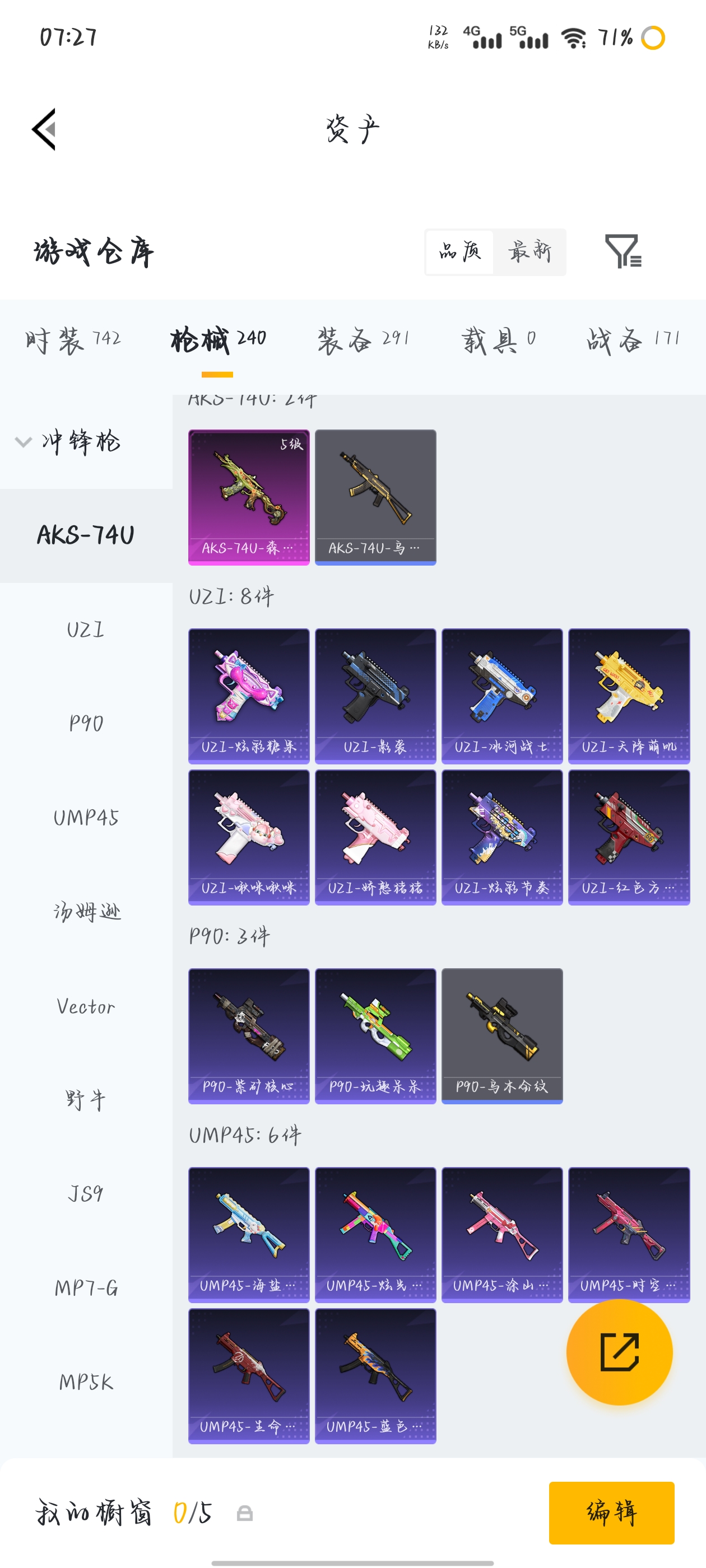
Task: Open the UZI-红色方 skin
Action: point(629,837)
